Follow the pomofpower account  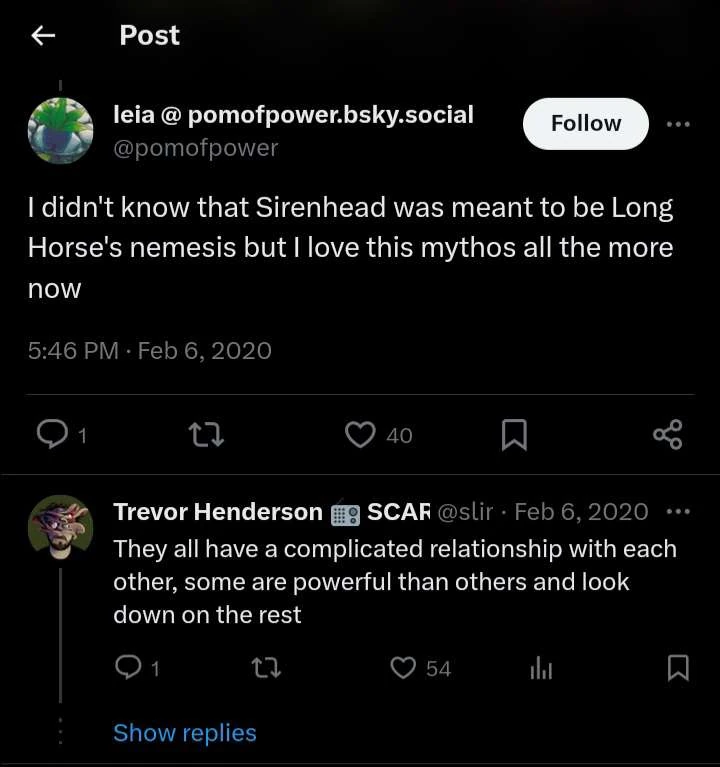(585, 123)
